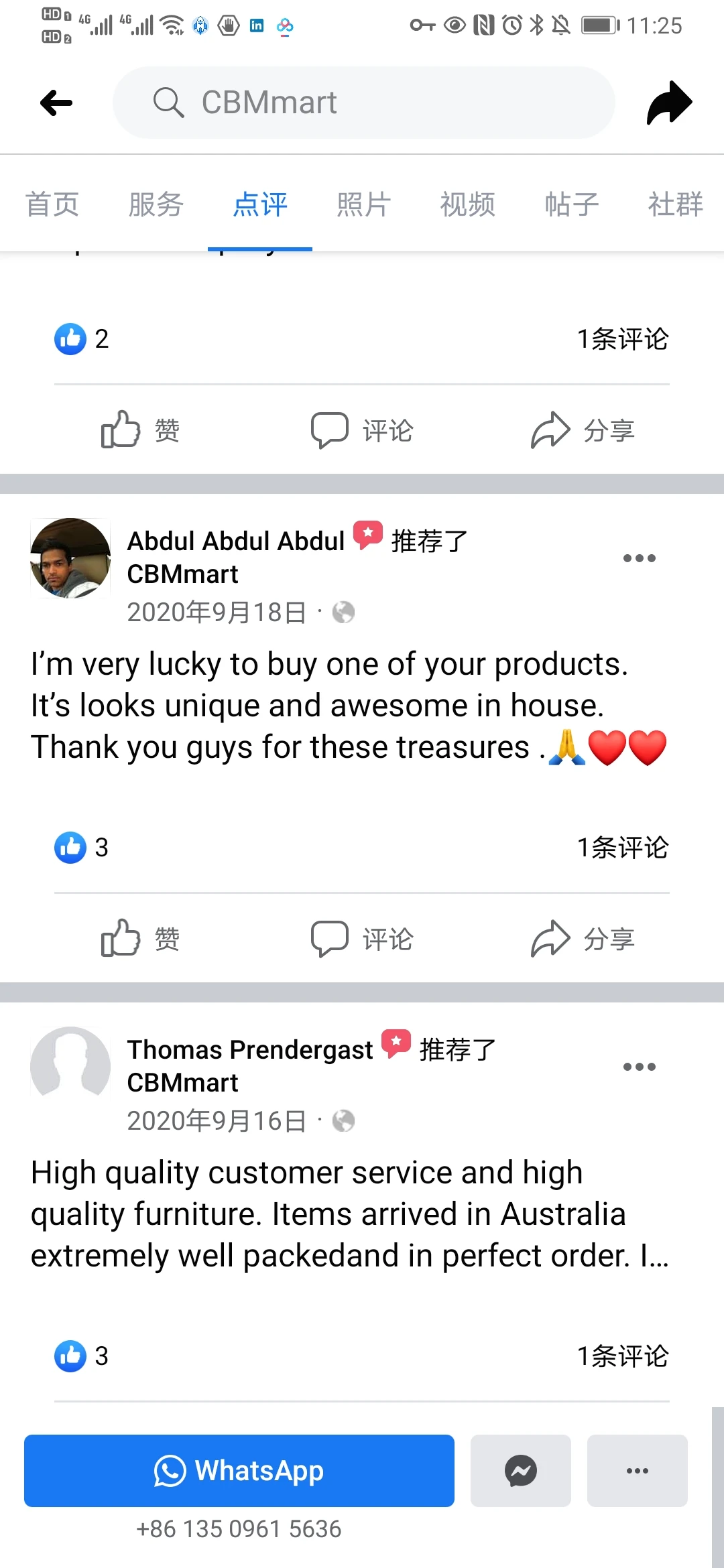Share Abdul Abdul Abdul's review
The width and height of the screenshot is (724, 1568).
click(583, 938)
